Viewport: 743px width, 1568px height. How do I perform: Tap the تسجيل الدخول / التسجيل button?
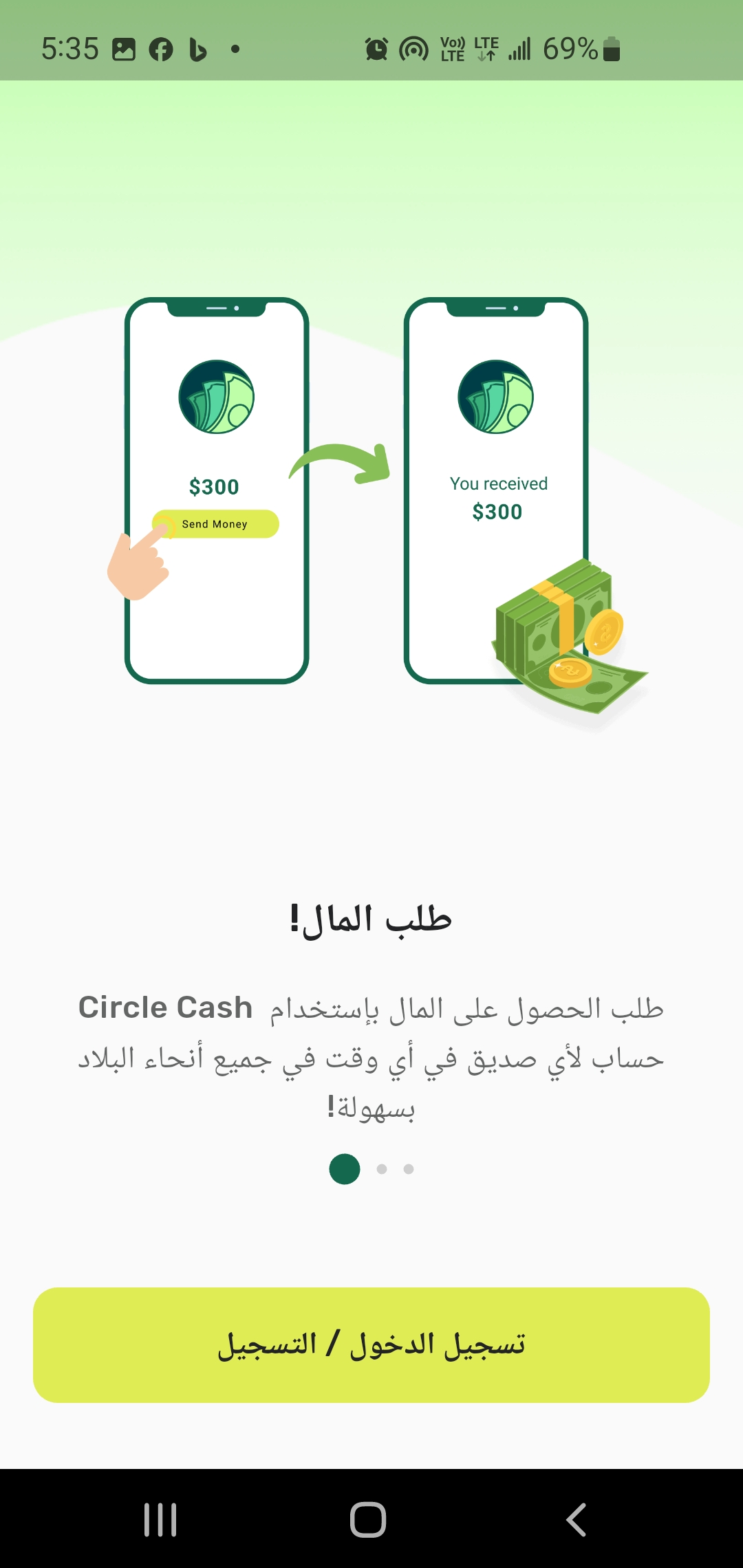pos(371,1344)
